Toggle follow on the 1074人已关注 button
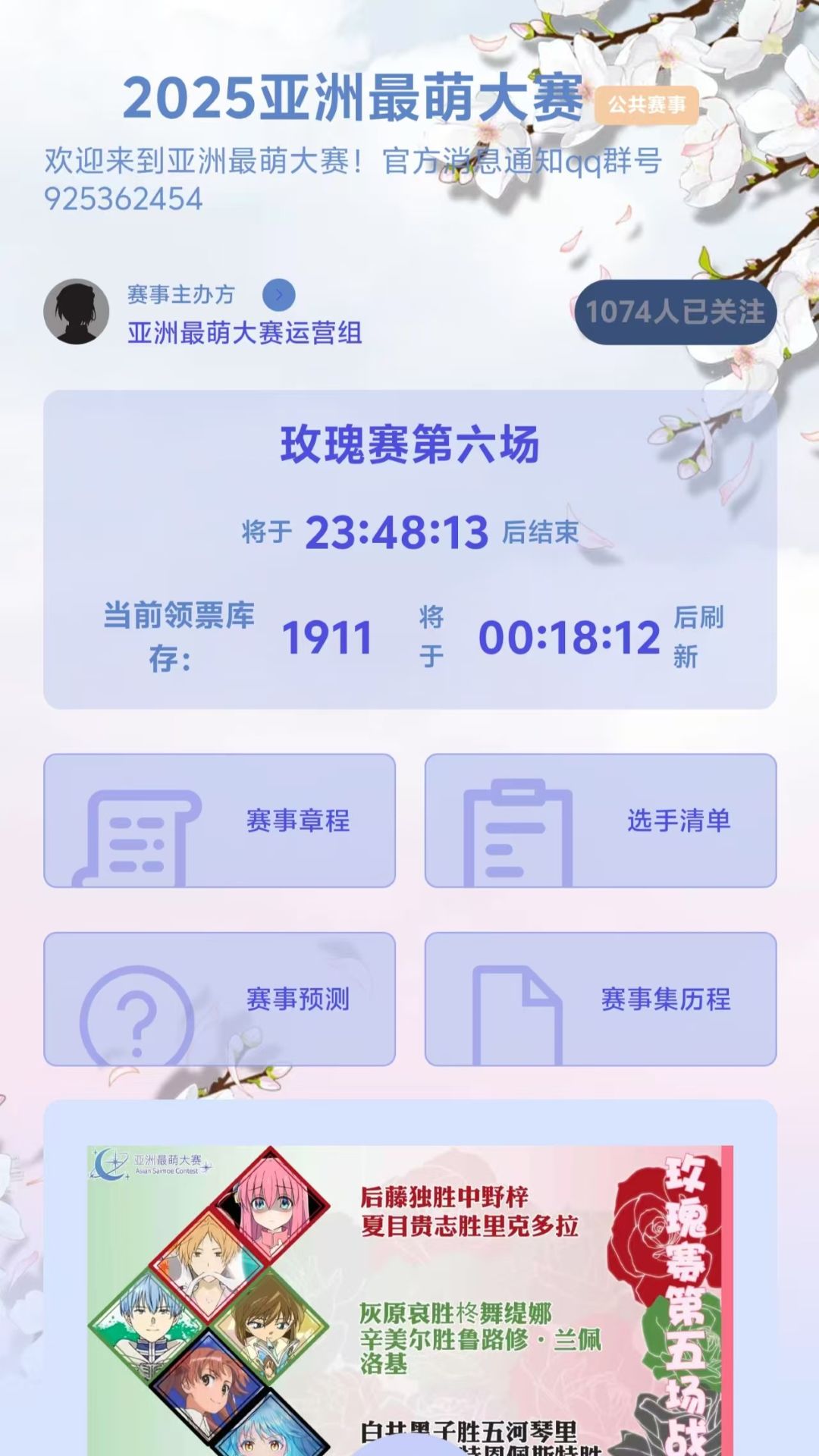Screen dimensions: 819x1456 pos(677,312)
